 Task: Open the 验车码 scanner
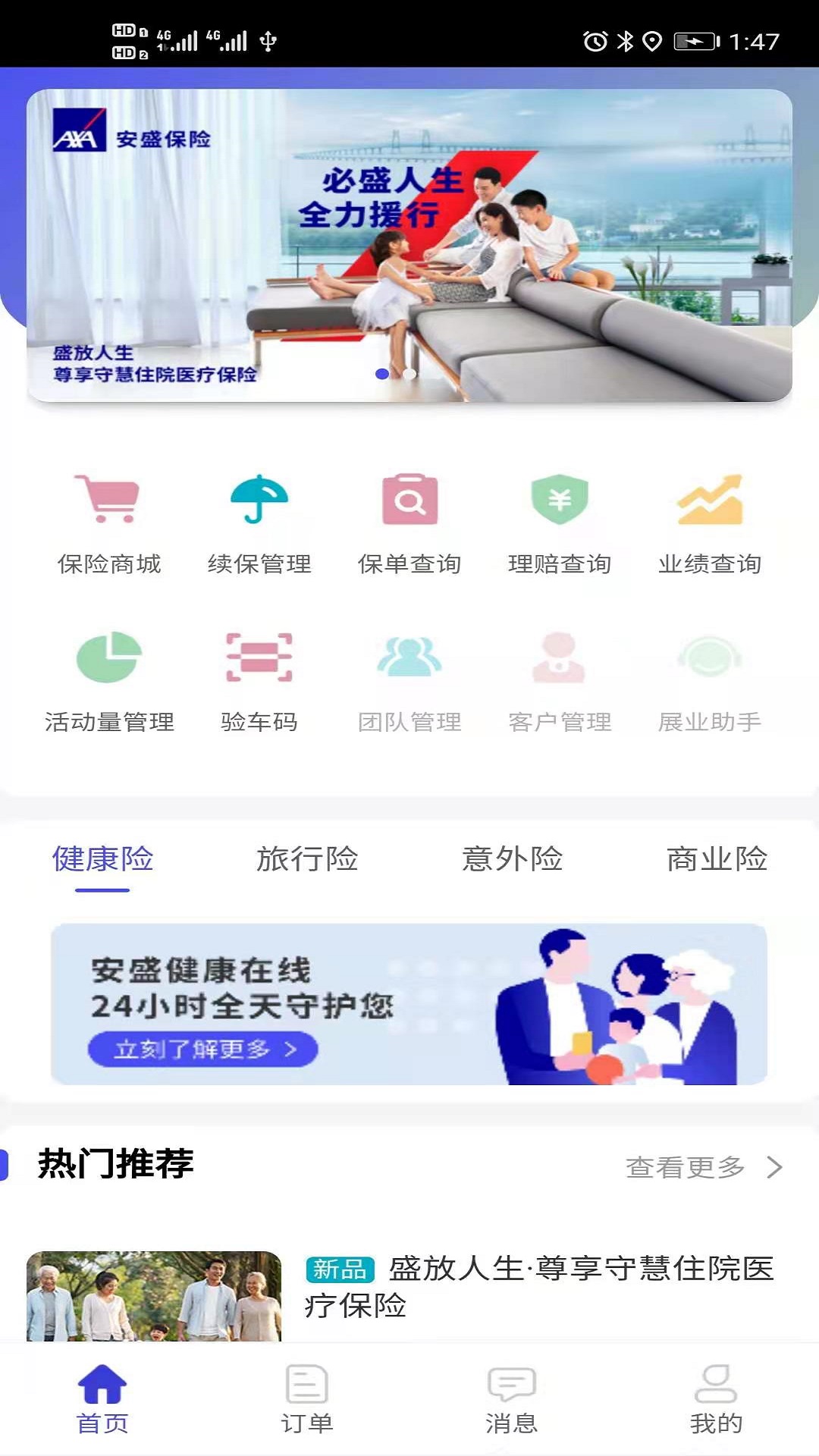click(x=259, y=679)
